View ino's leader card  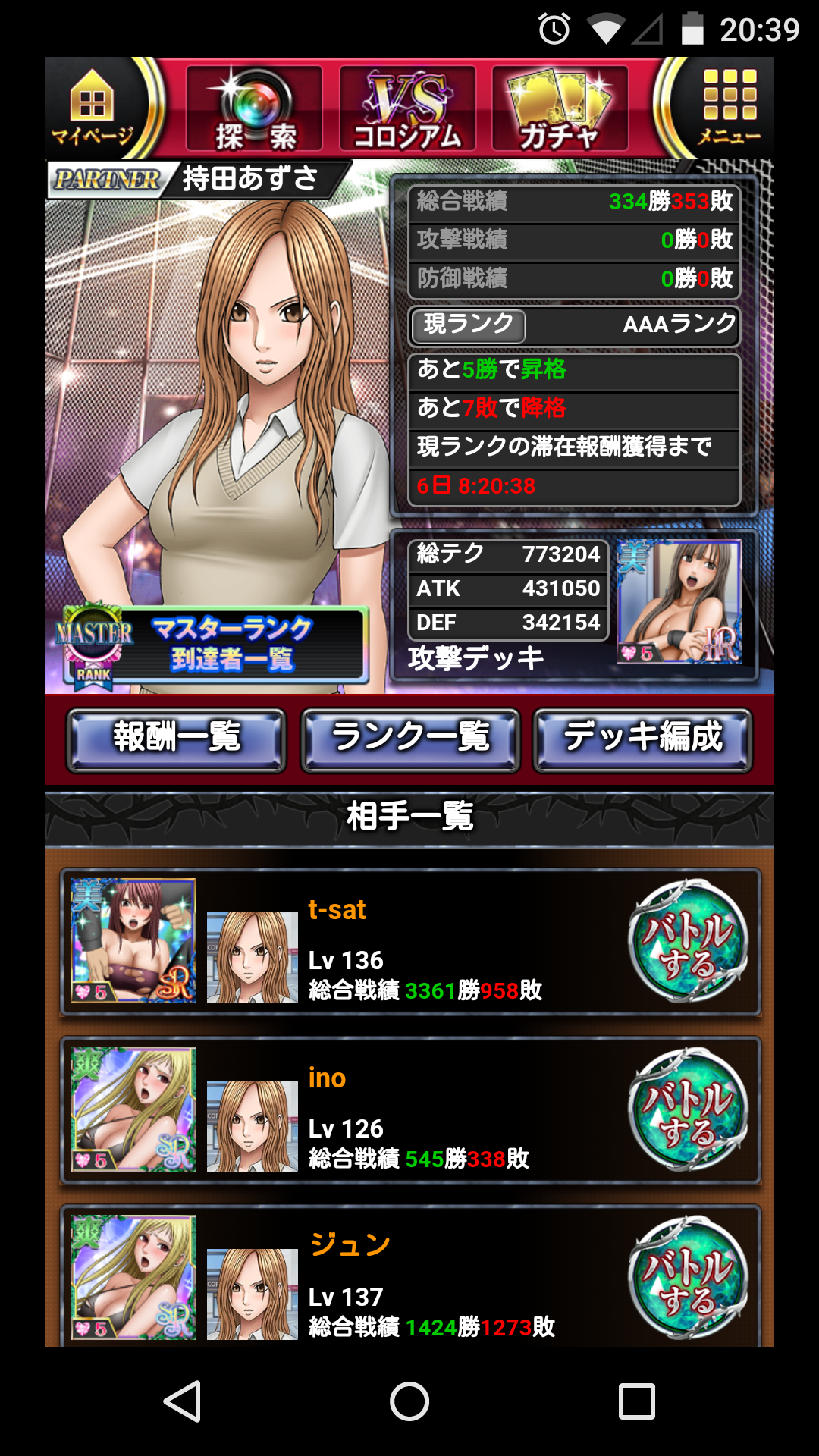click(x=133, y=1109)
